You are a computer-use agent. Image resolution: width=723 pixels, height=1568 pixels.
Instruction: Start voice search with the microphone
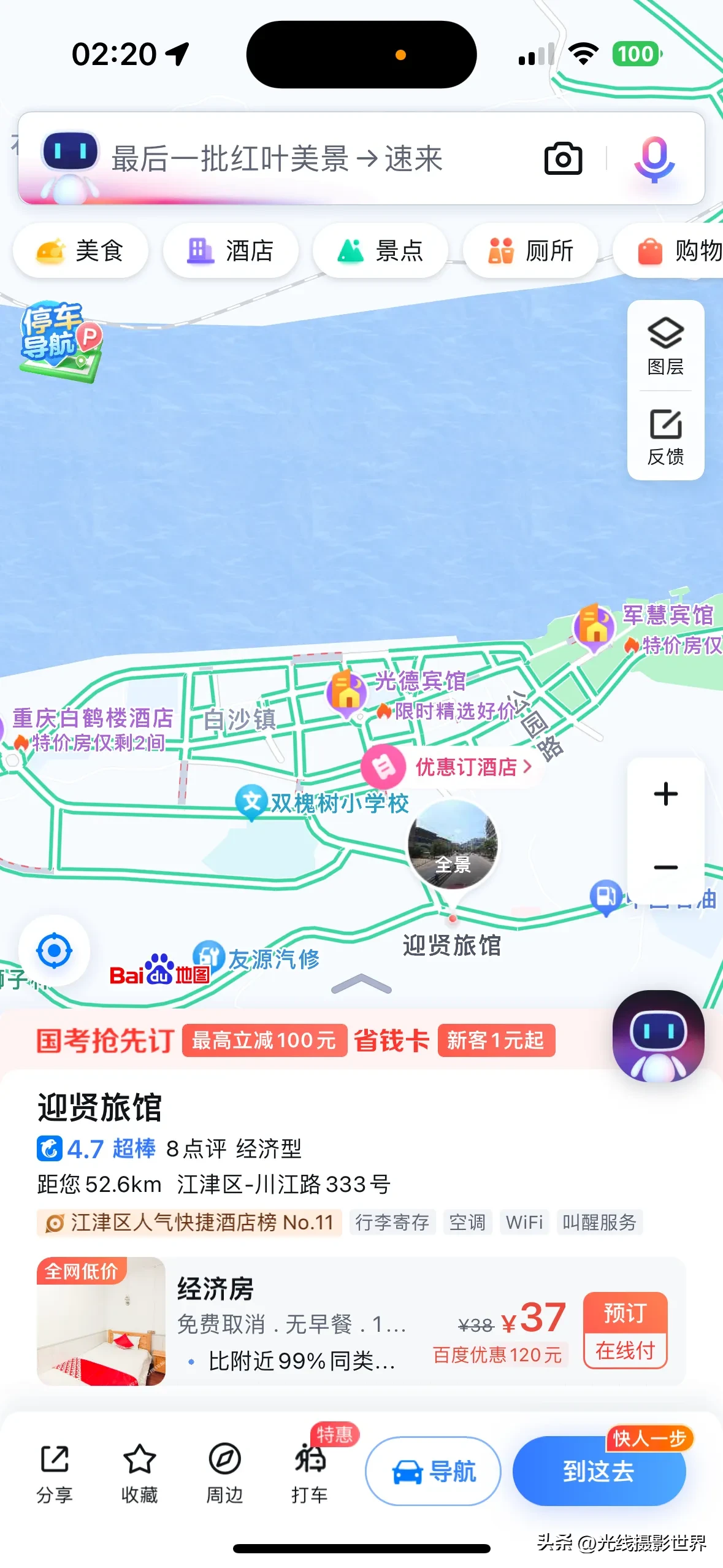click(x=654, y=159)
